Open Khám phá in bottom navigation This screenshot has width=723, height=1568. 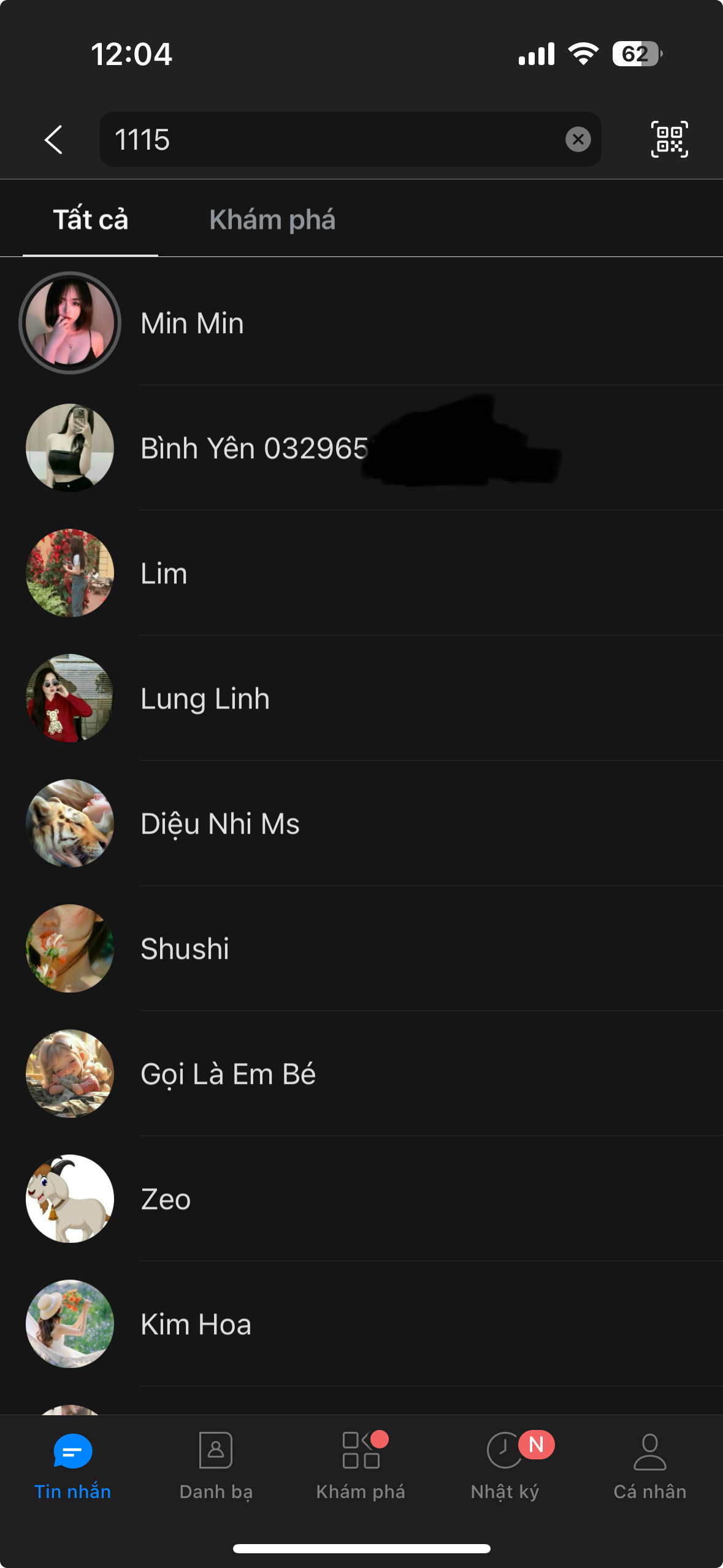[x=361, y=1466]
